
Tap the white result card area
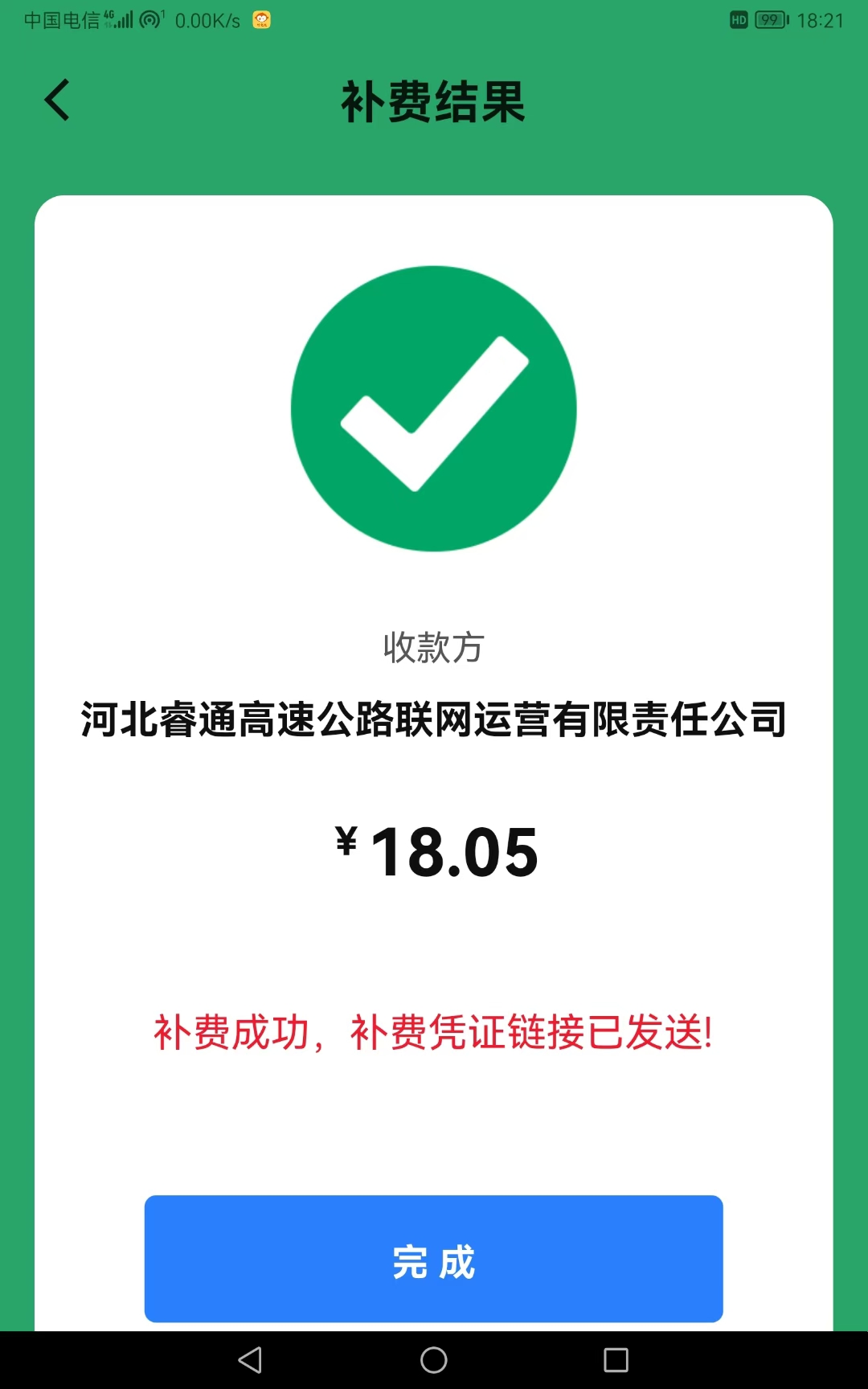(434, 1125)
